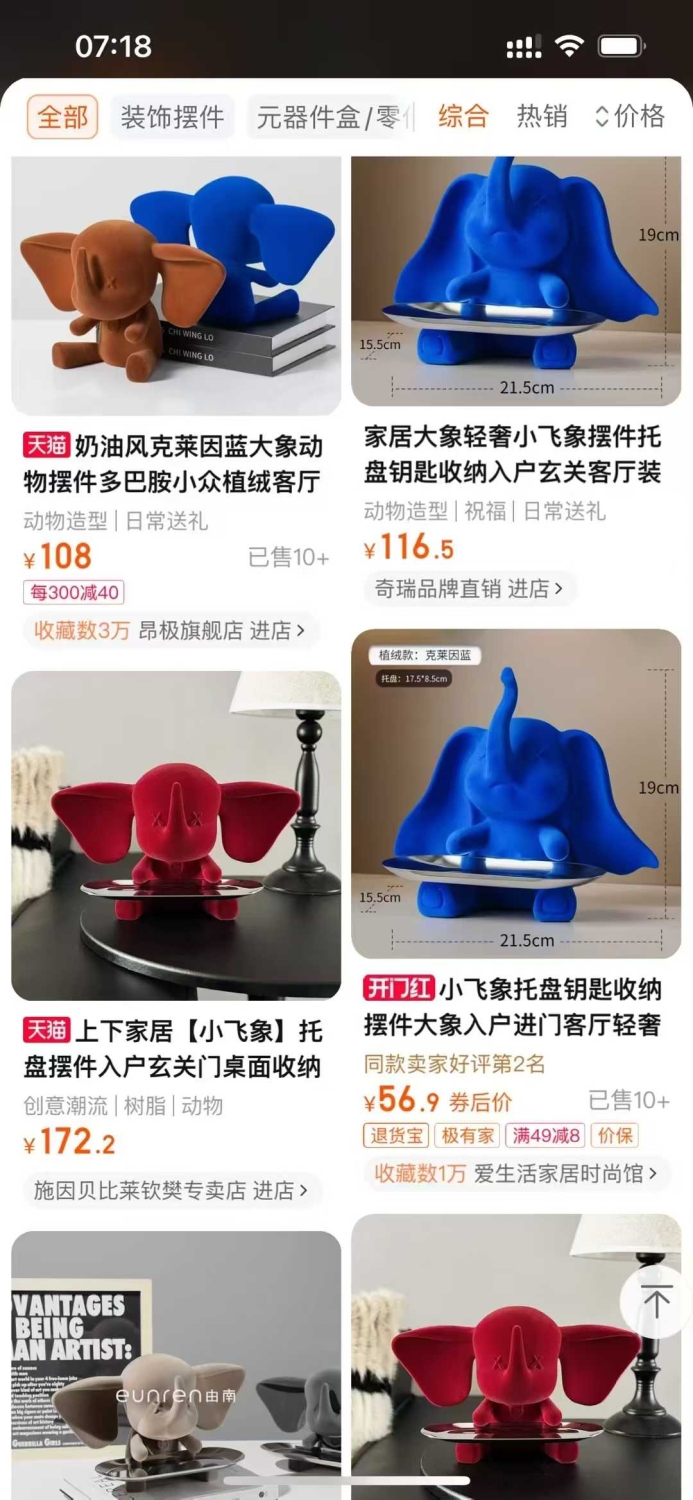Viewport: 693px width, 1500px height.
Task: Sort results by 综合
Action: click(x=463, y=116)
